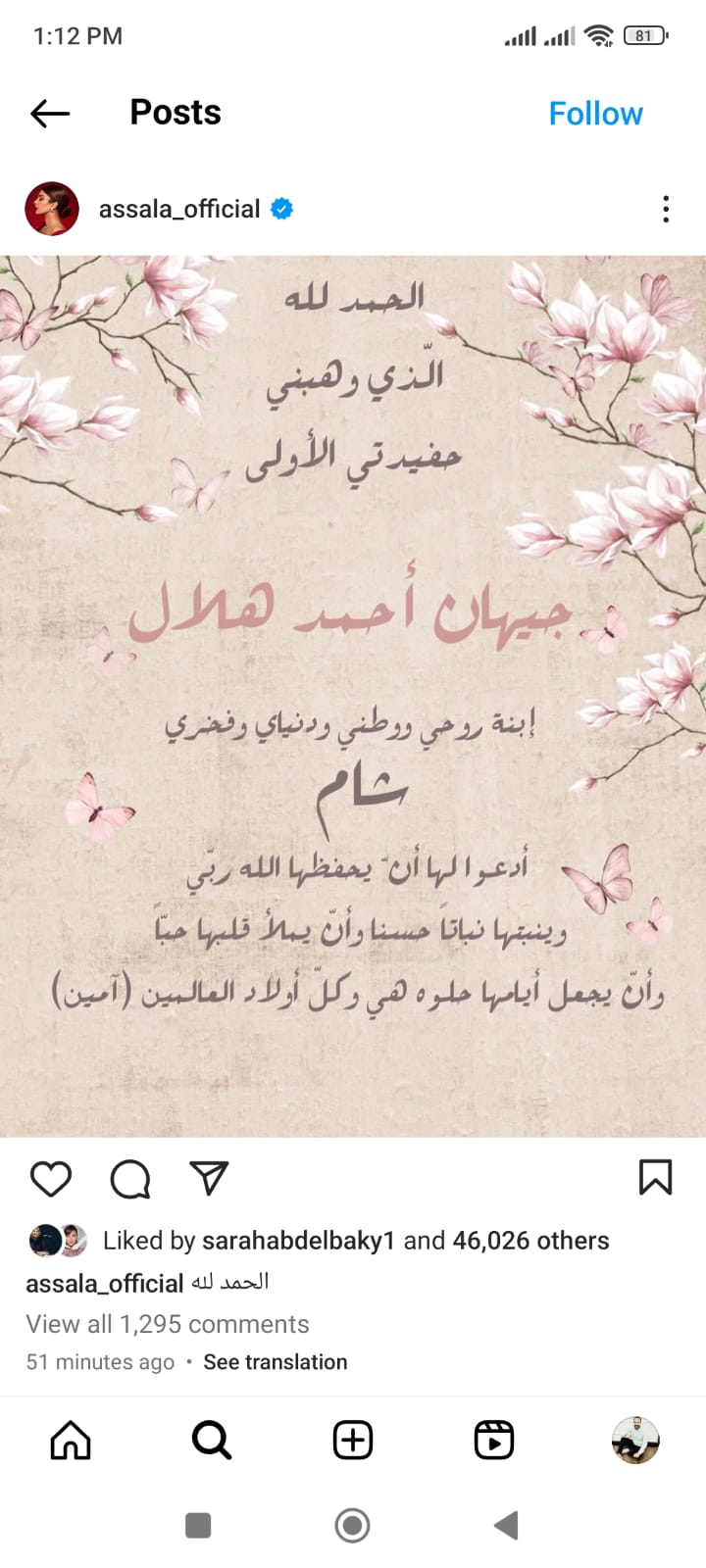Like this post with the heart
Screen dimensions: 706x1568
coord(51,1178)
